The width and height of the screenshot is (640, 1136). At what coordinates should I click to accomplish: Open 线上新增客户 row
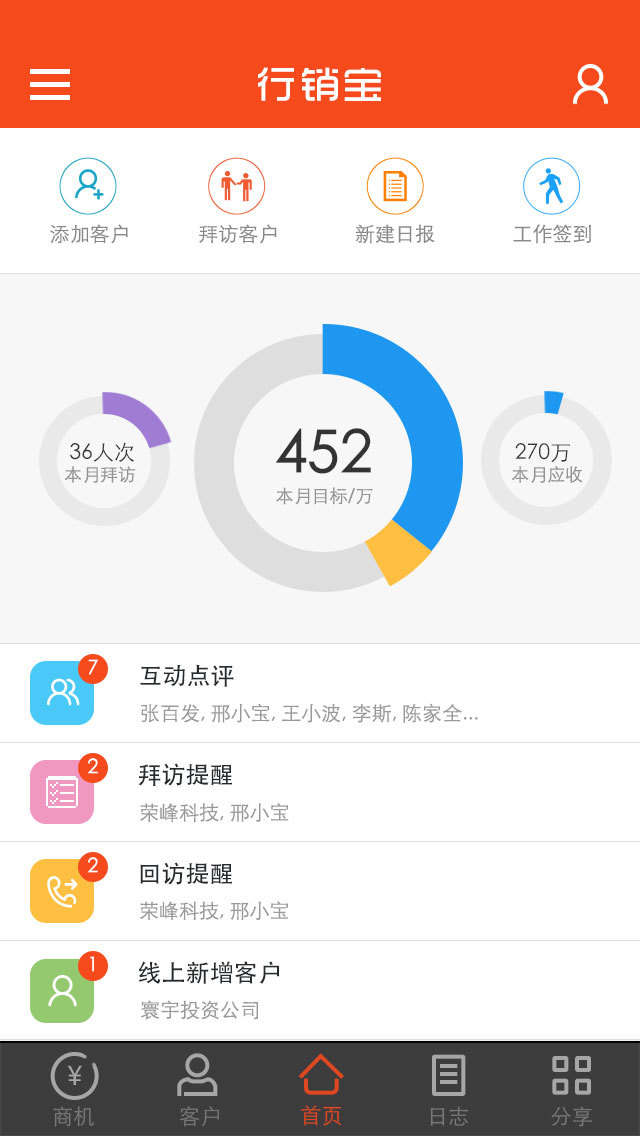tap(320, 990)
